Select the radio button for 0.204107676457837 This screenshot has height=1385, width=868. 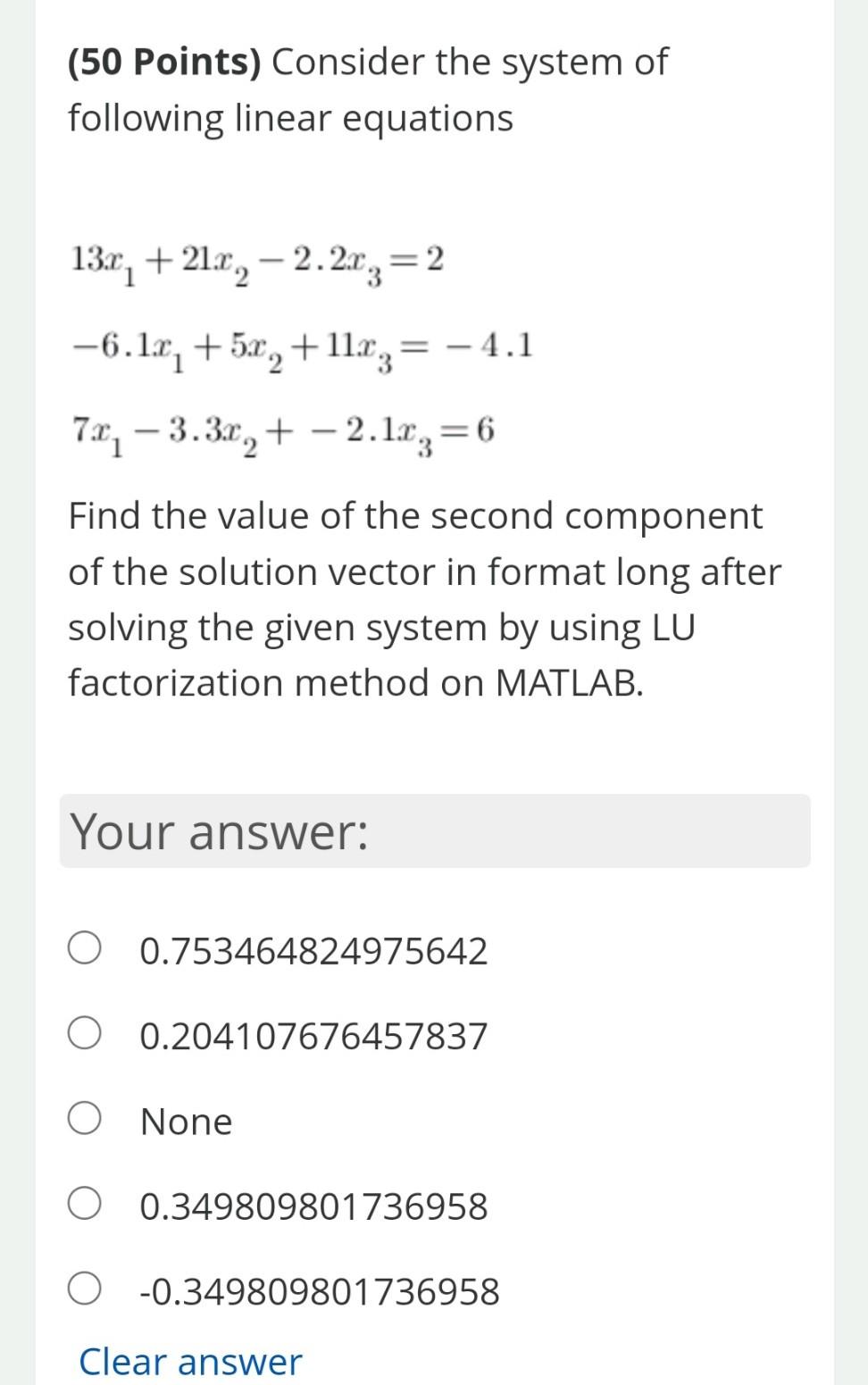(x=86, y=1034)
